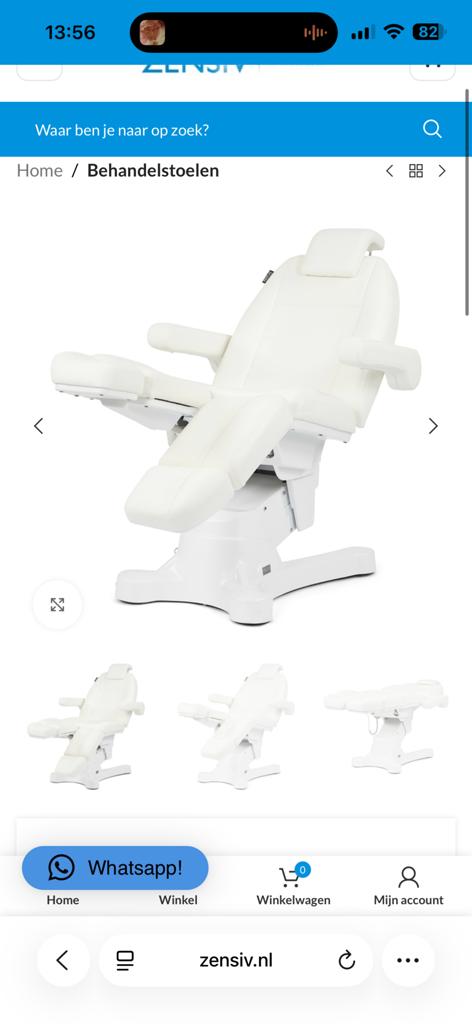This screenshot has width=472, height=1024.
Task: Show the previous image in the gallery
Action: pyautogui.click(x=39, y=426)
